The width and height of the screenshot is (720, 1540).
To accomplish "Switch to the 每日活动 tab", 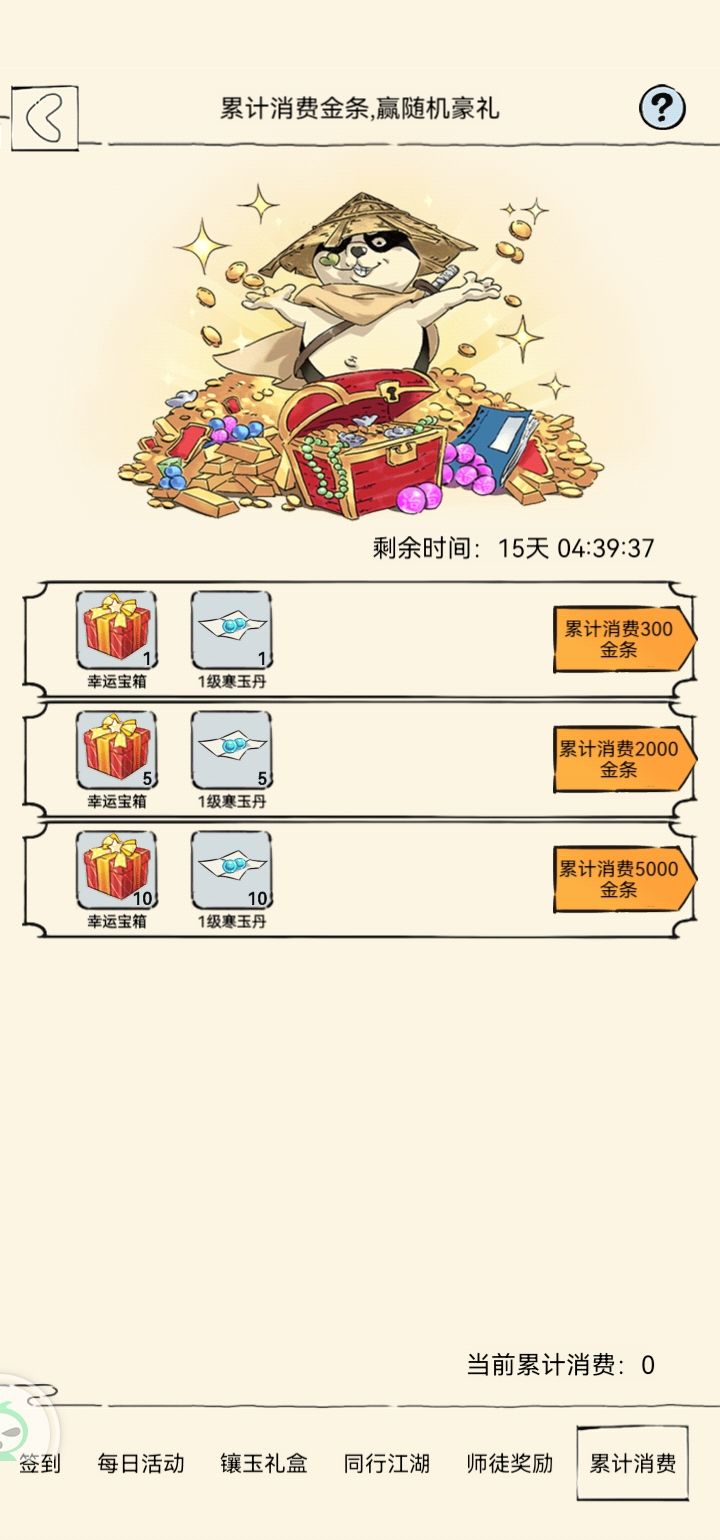I will [141, 1463].
